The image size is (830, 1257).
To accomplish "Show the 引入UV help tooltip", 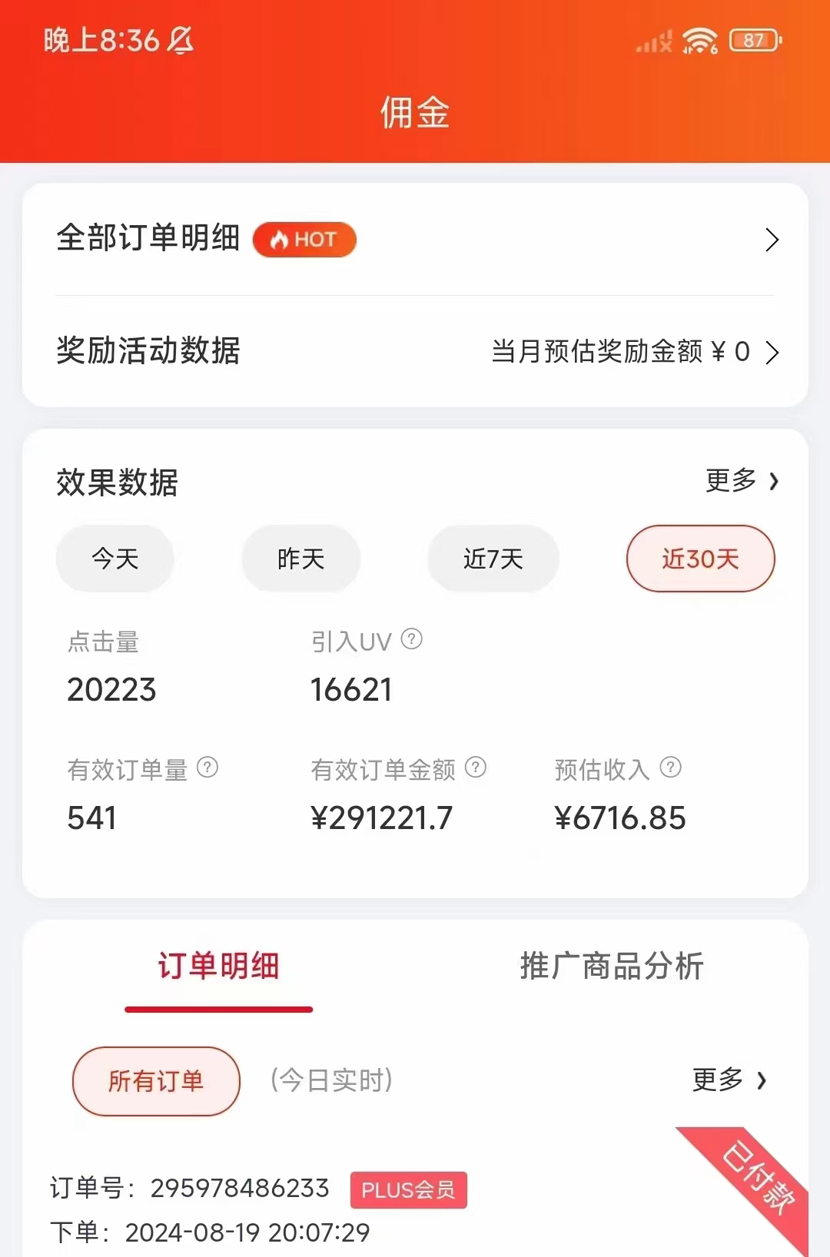I will pos(411,640).
